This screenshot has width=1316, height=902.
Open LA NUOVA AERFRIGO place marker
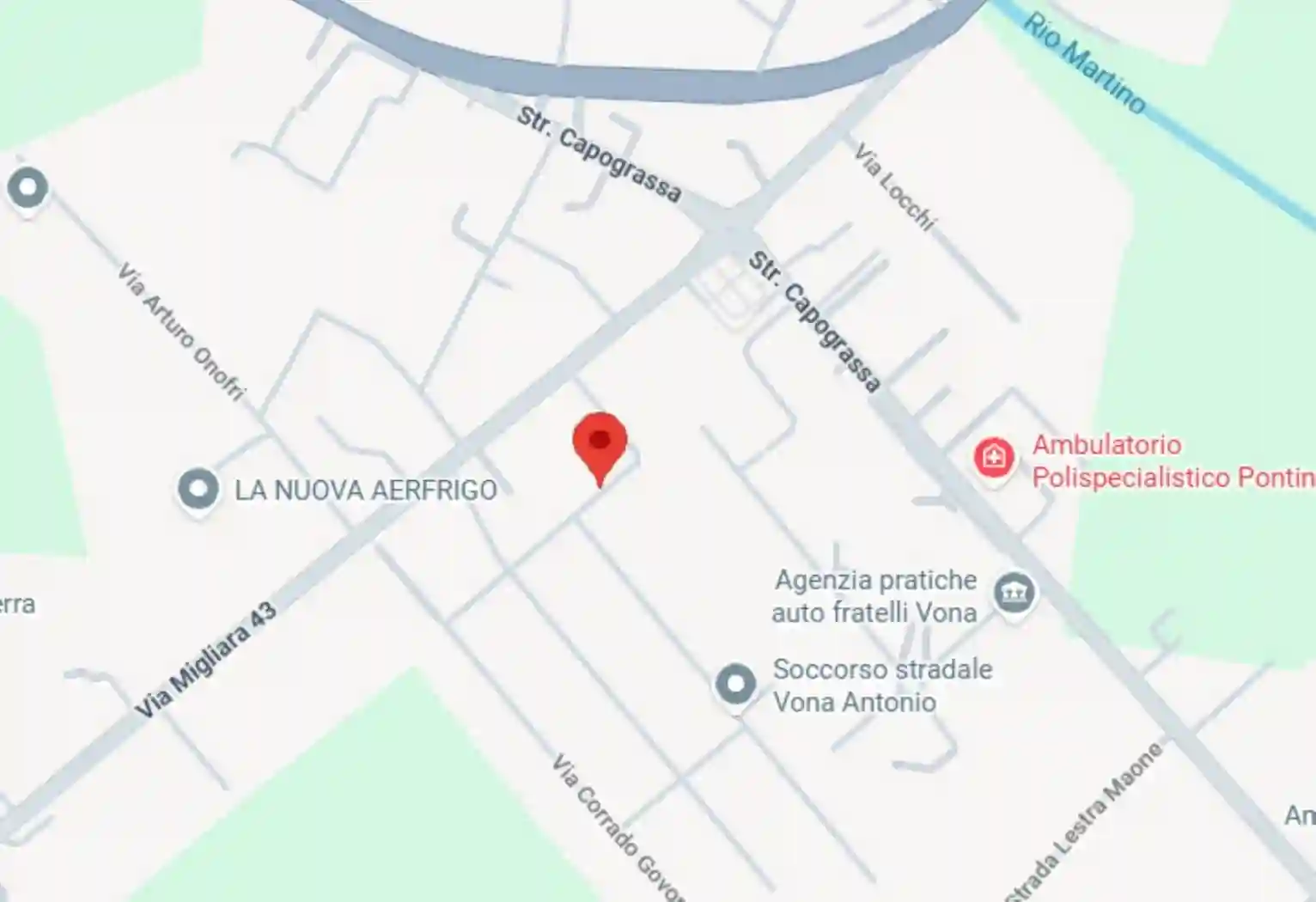tap(198, 490)
